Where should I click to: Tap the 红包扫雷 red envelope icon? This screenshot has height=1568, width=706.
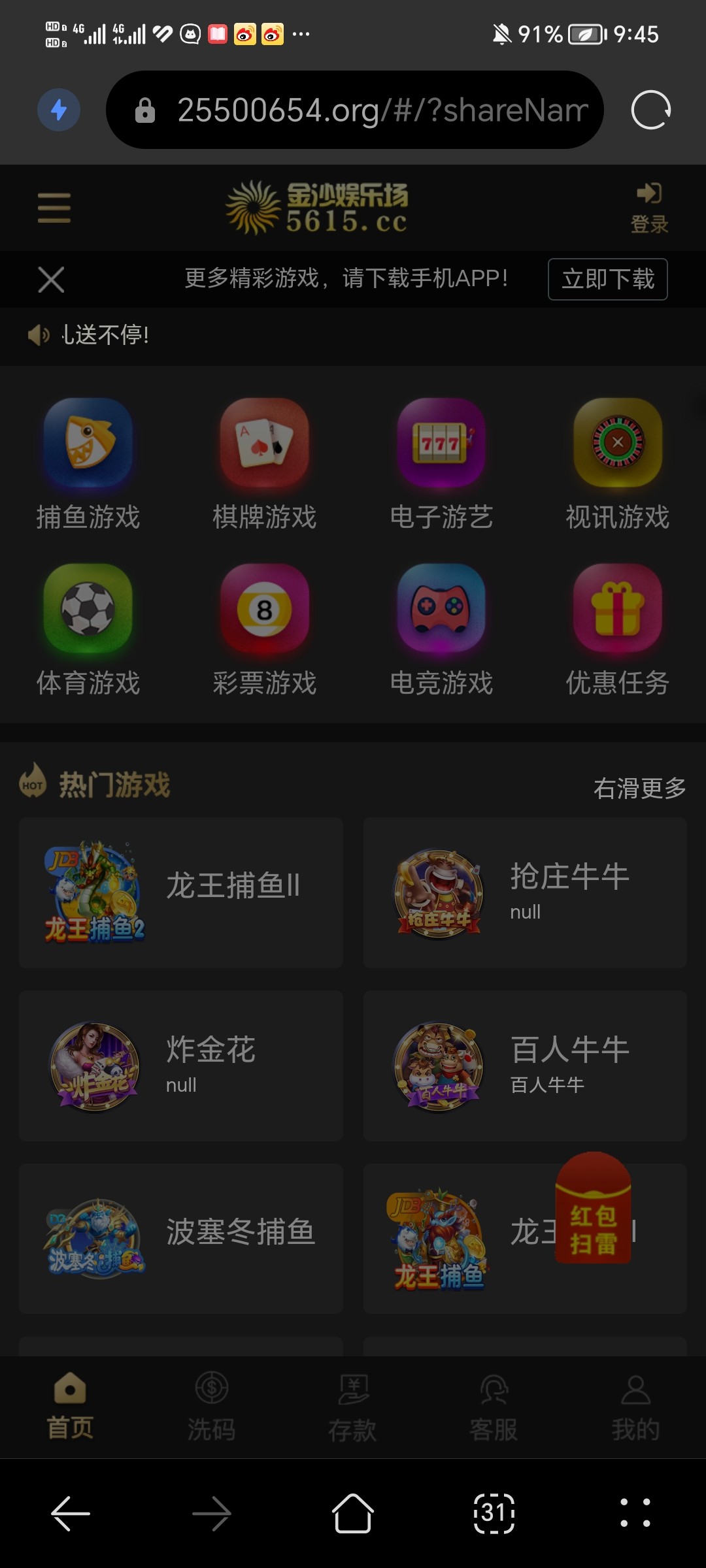(593, 1207)
